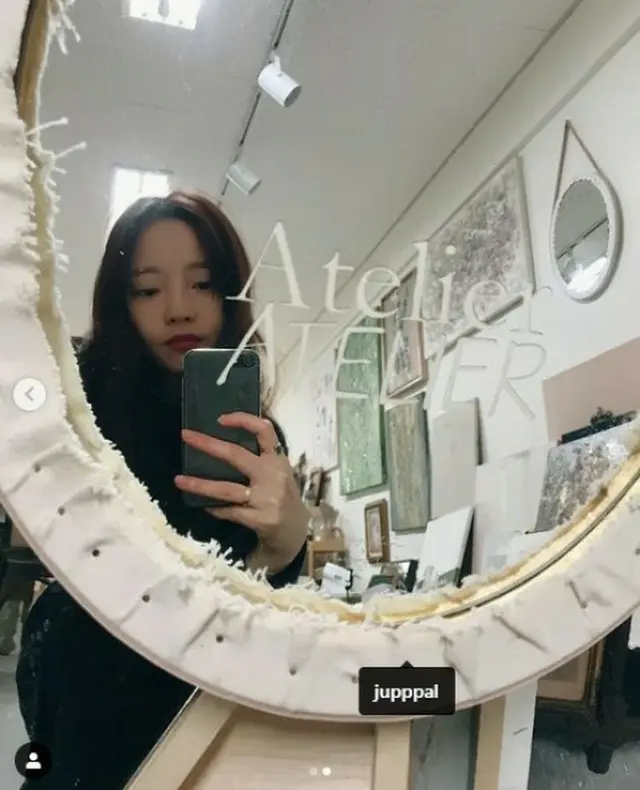Toggle the tagged people icon
The height and width of the screenshot is (790, 640).
(33, 760)
